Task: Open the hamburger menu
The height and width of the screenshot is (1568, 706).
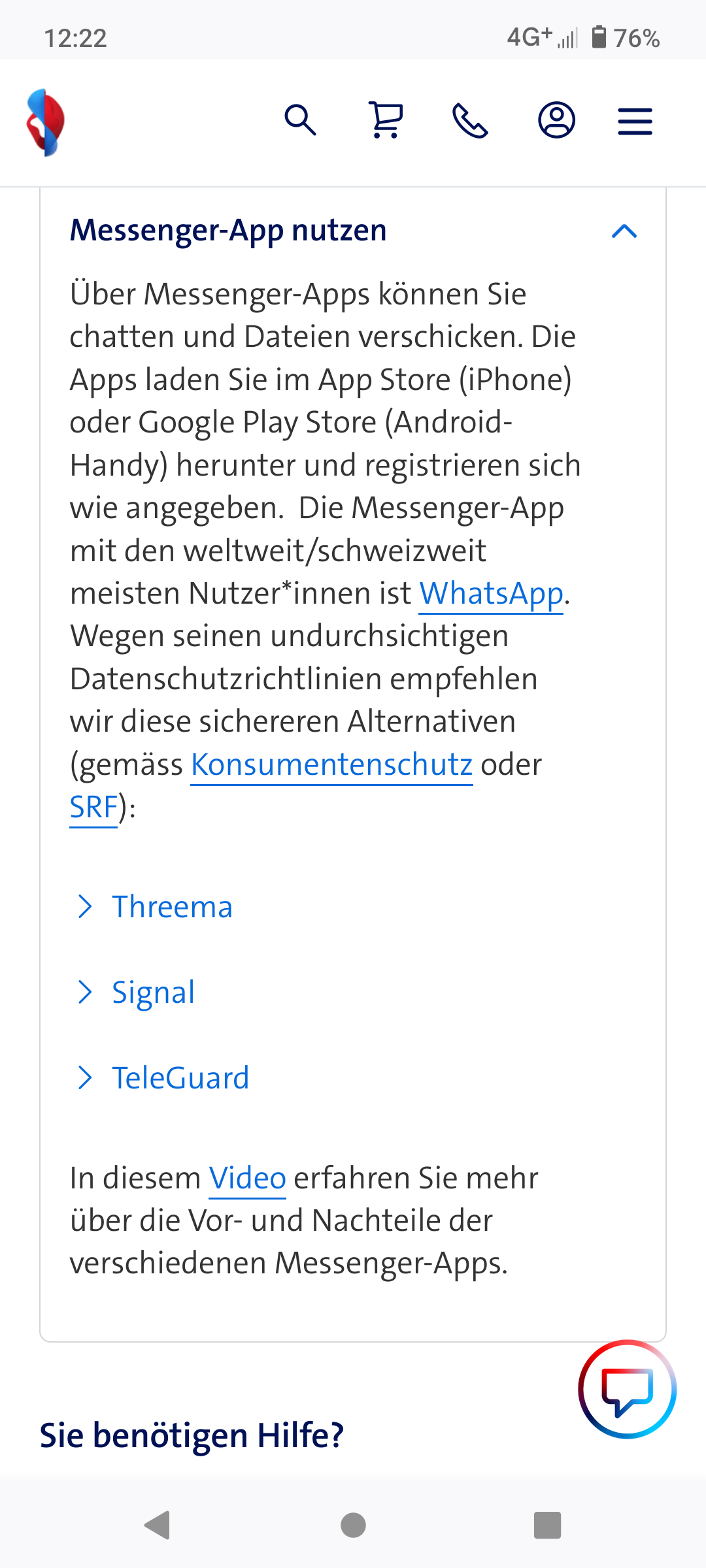Action: pyautogui.click(x=635, y=122)
